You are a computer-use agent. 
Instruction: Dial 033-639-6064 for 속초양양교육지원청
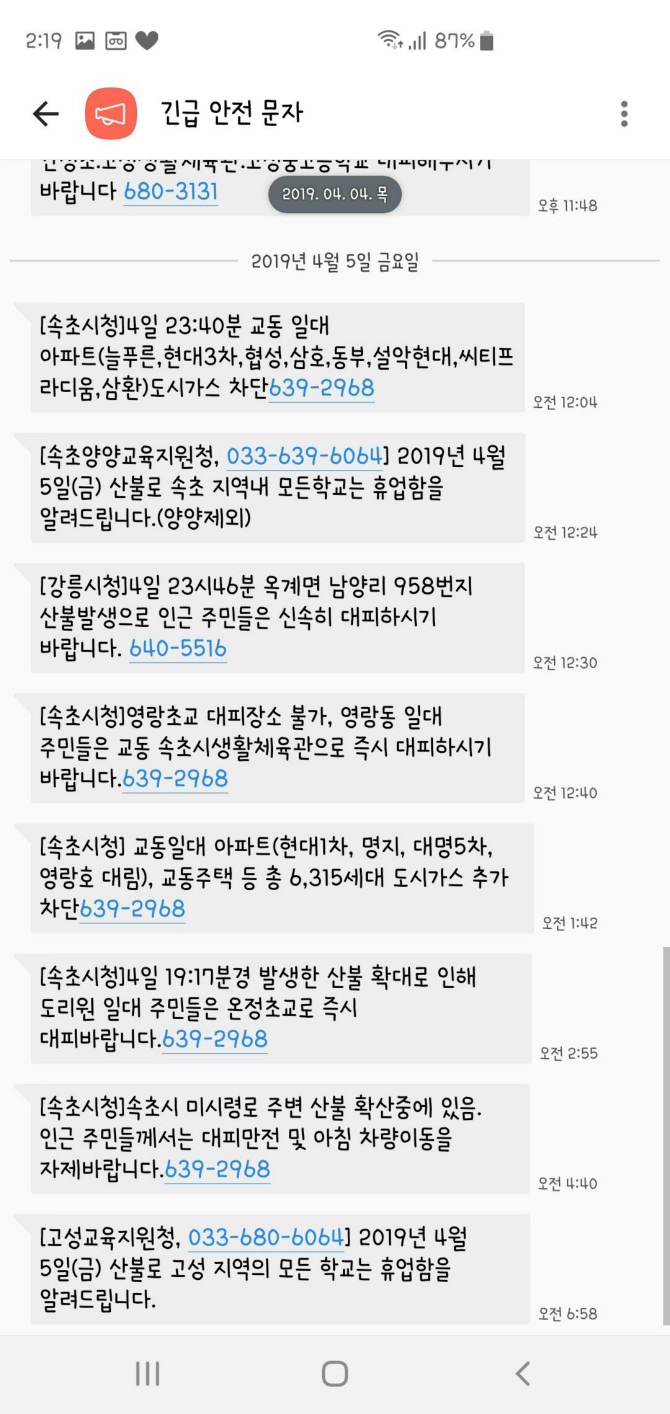(305, 457)
